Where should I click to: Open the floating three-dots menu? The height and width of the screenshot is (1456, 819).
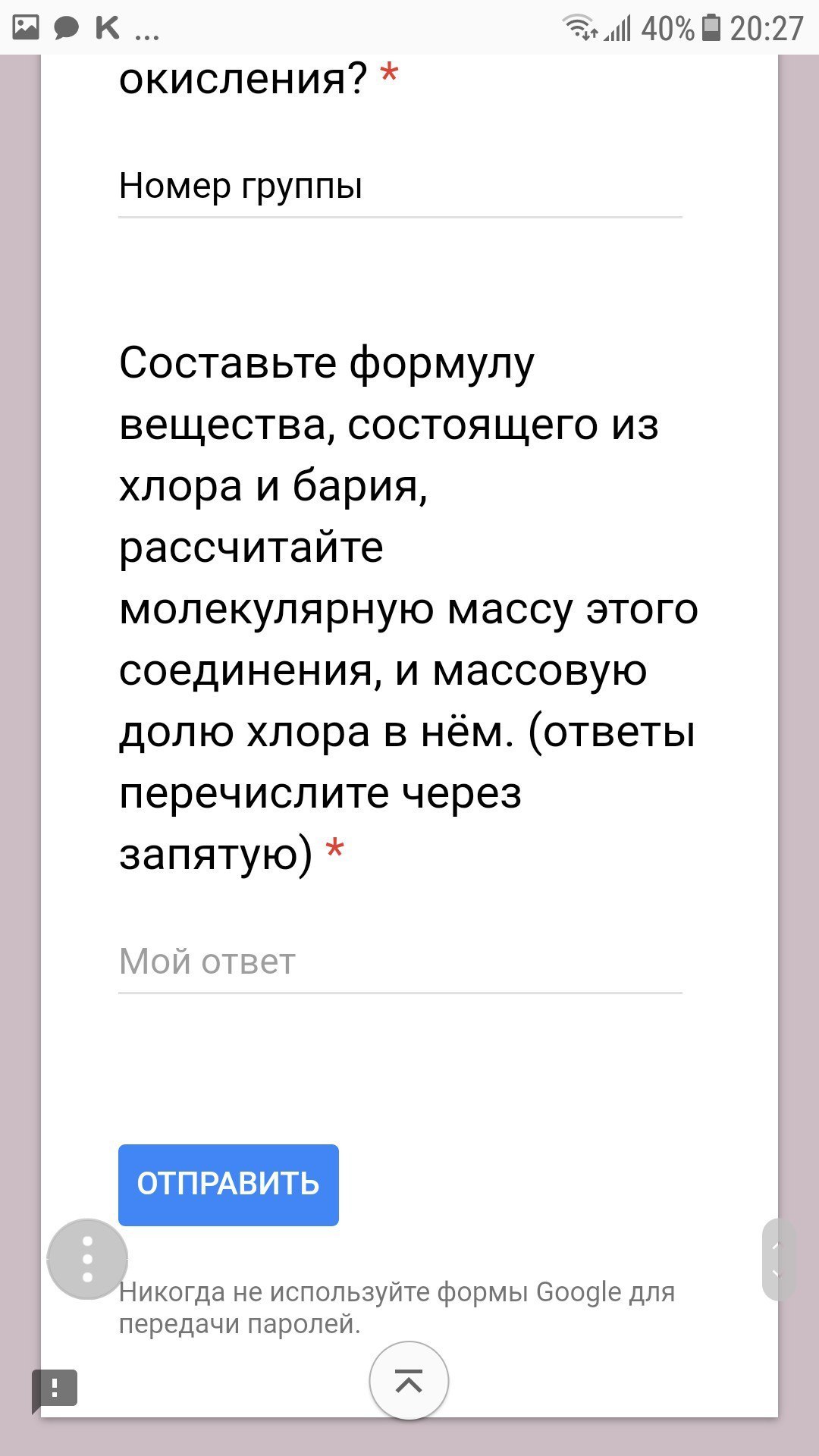pos(87,1259)
